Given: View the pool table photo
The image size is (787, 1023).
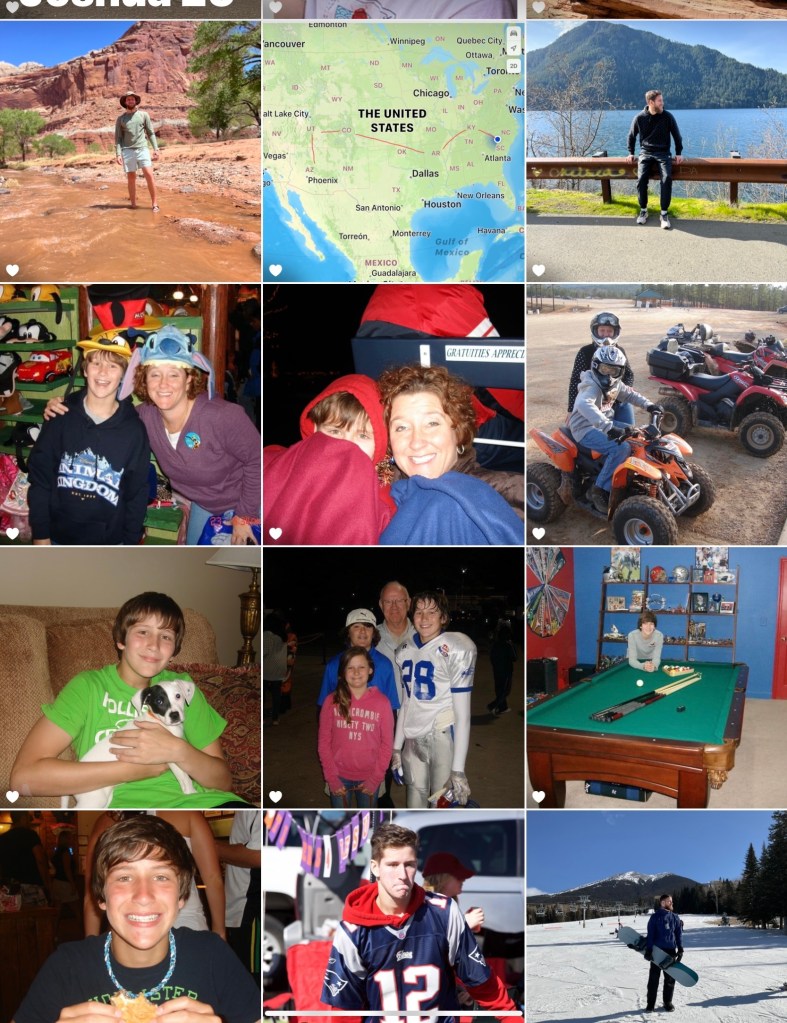Looking at the screenshot, I should 656,678.
